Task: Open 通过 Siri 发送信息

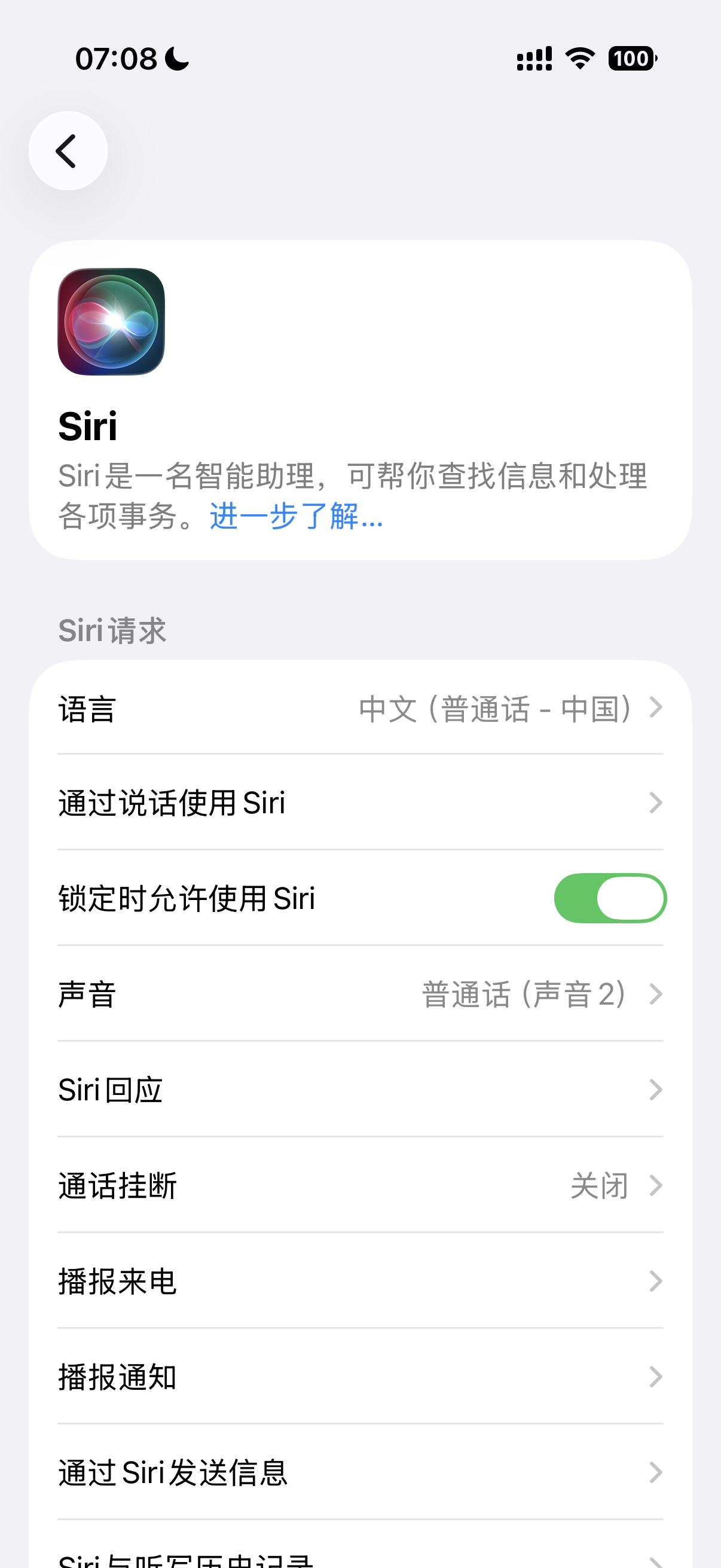Action: [x=360, y=1472]
